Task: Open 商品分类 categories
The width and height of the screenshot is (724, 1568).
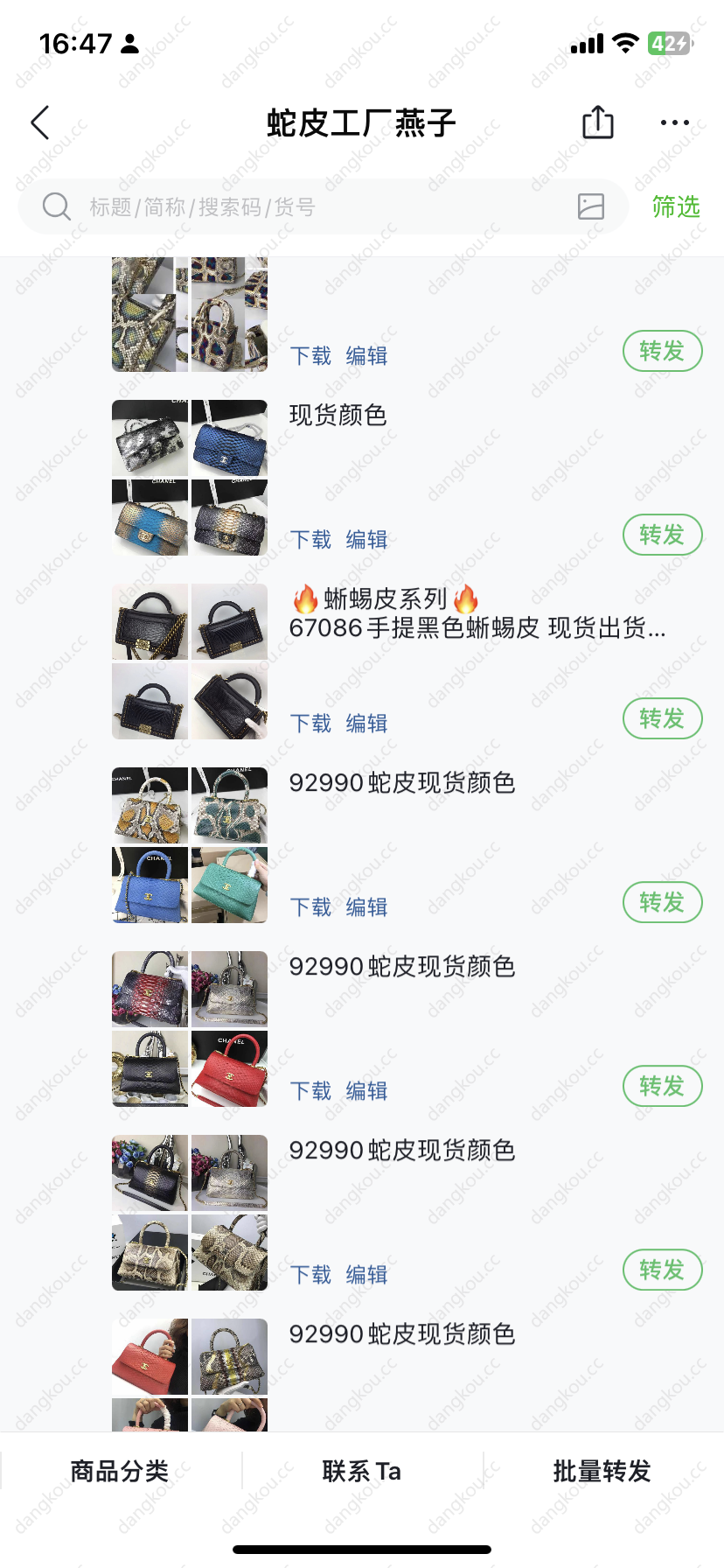Action: (x=120, y=1471)
